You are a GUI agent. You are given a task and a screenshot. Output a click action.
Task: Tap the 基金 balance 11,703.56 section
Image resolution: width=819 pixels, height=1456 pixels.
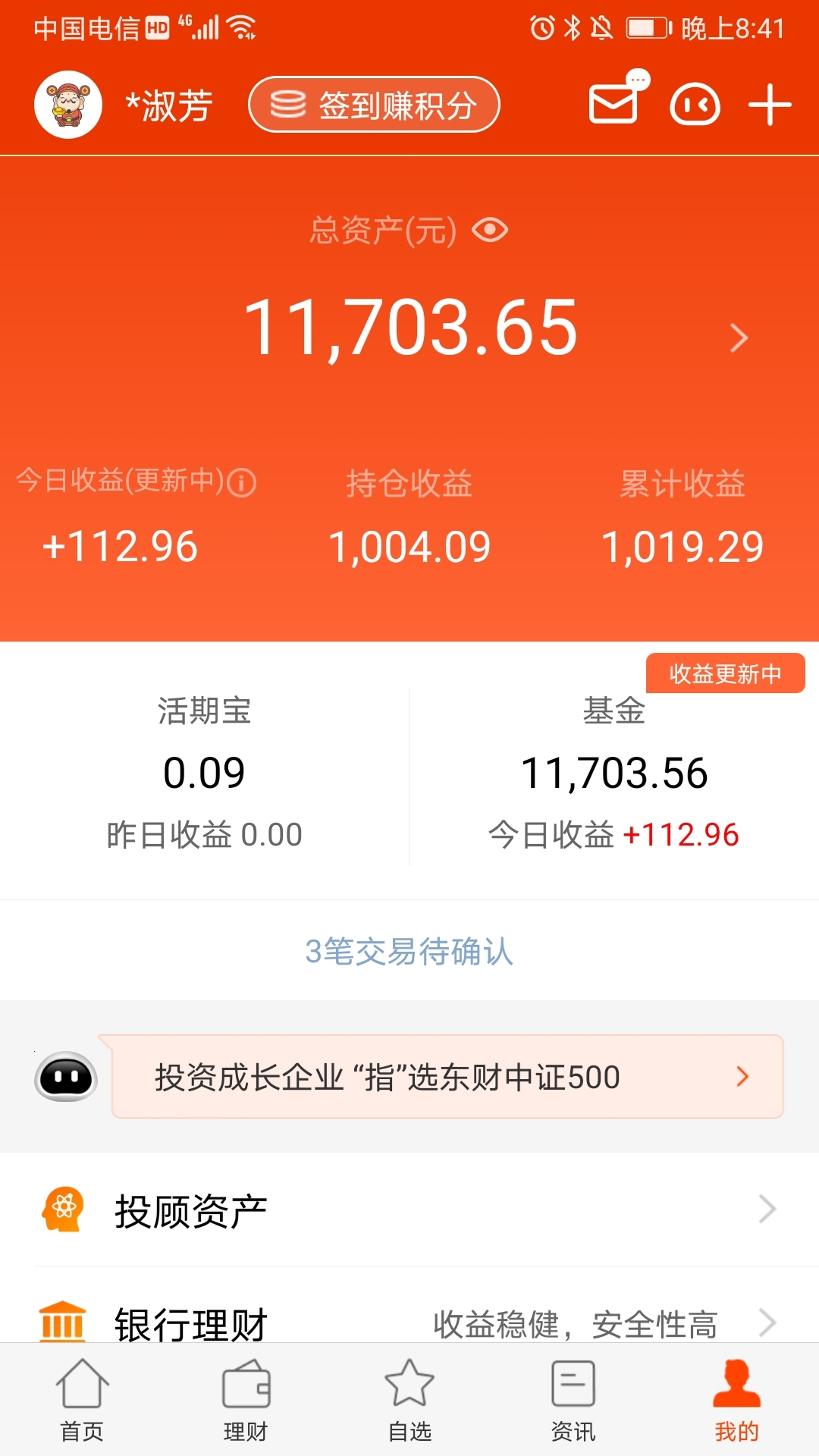pyautogui.click(x=614, y=772)
